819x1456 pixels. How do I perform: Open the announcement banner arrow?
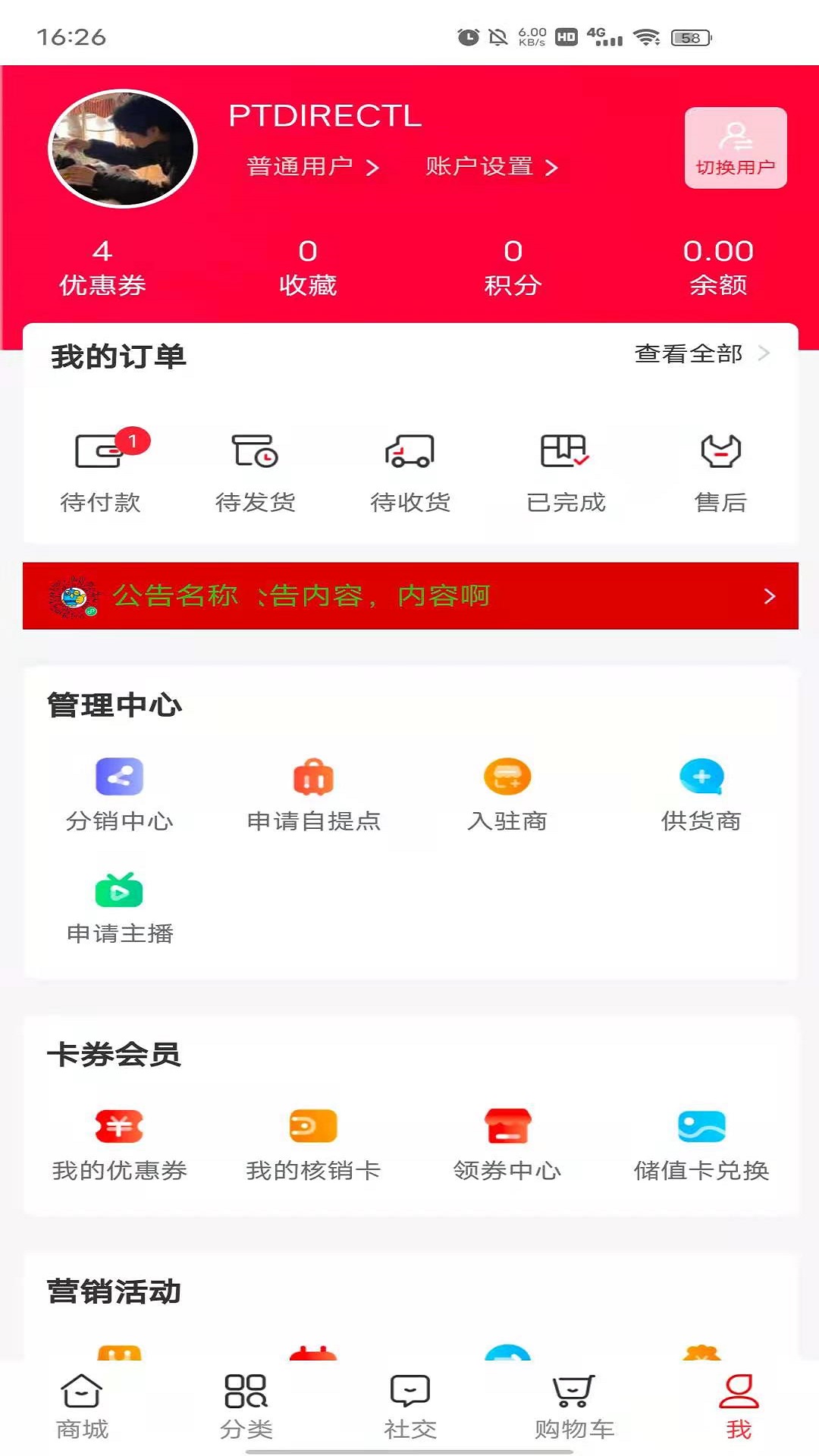[770, 597]
